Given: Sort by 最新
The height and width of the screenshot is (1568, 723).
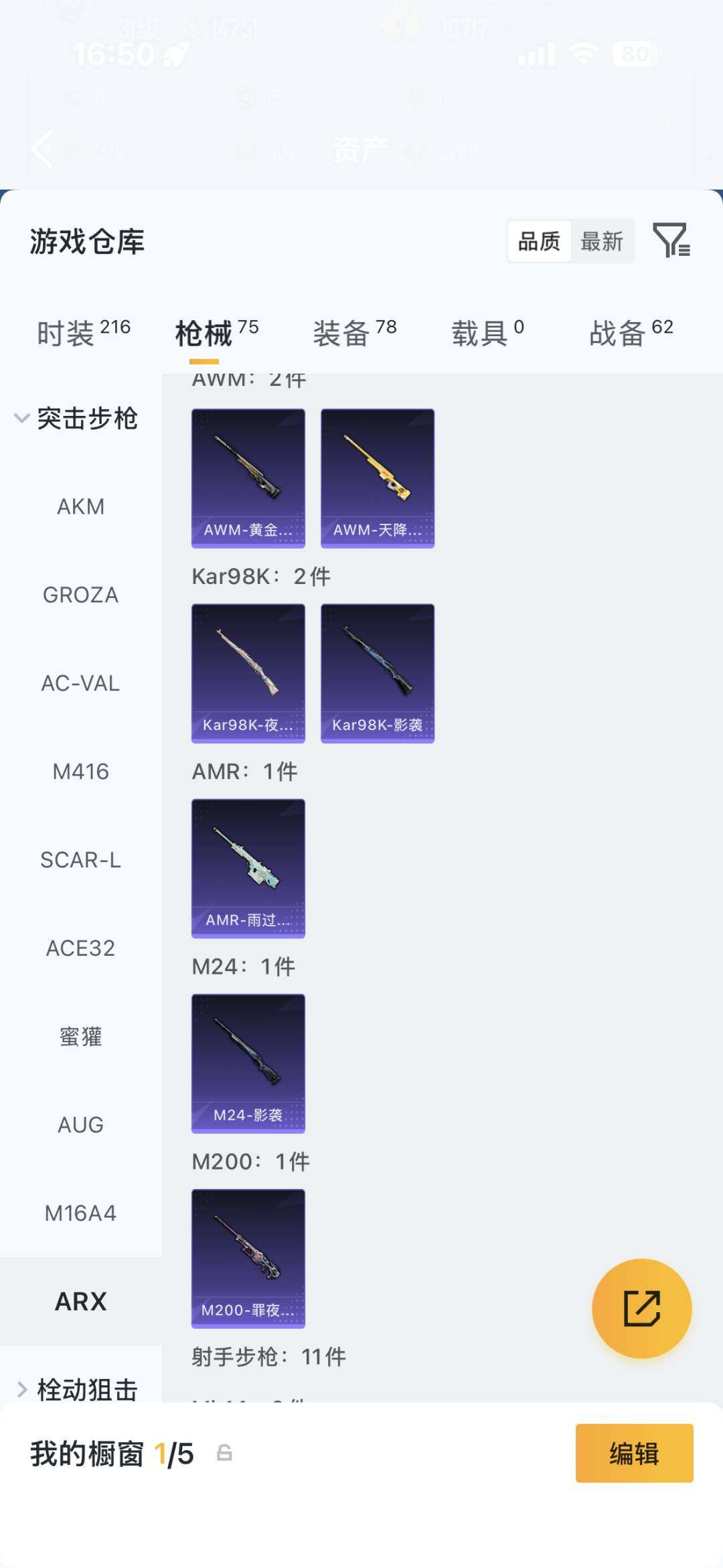Looking at the screenshot, I should click(x=601, y=241).
